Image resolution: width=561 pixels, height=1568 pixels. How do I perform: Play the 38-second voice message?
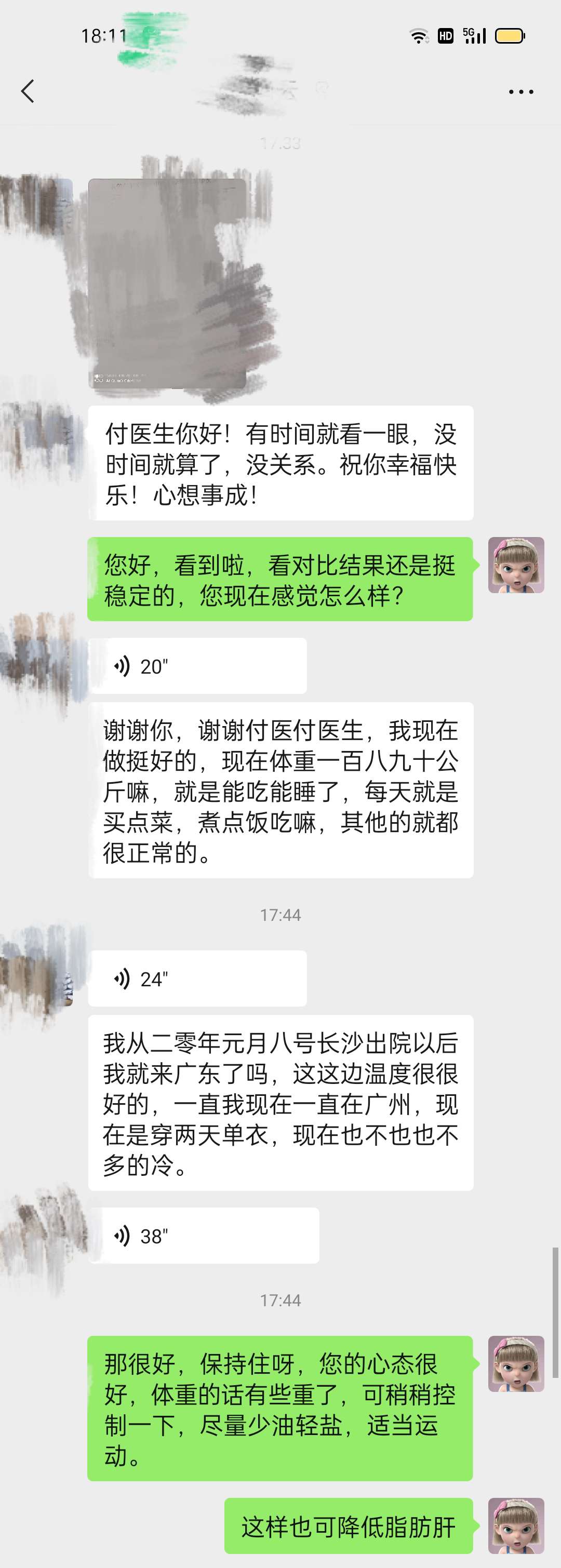pos(203,1236)
